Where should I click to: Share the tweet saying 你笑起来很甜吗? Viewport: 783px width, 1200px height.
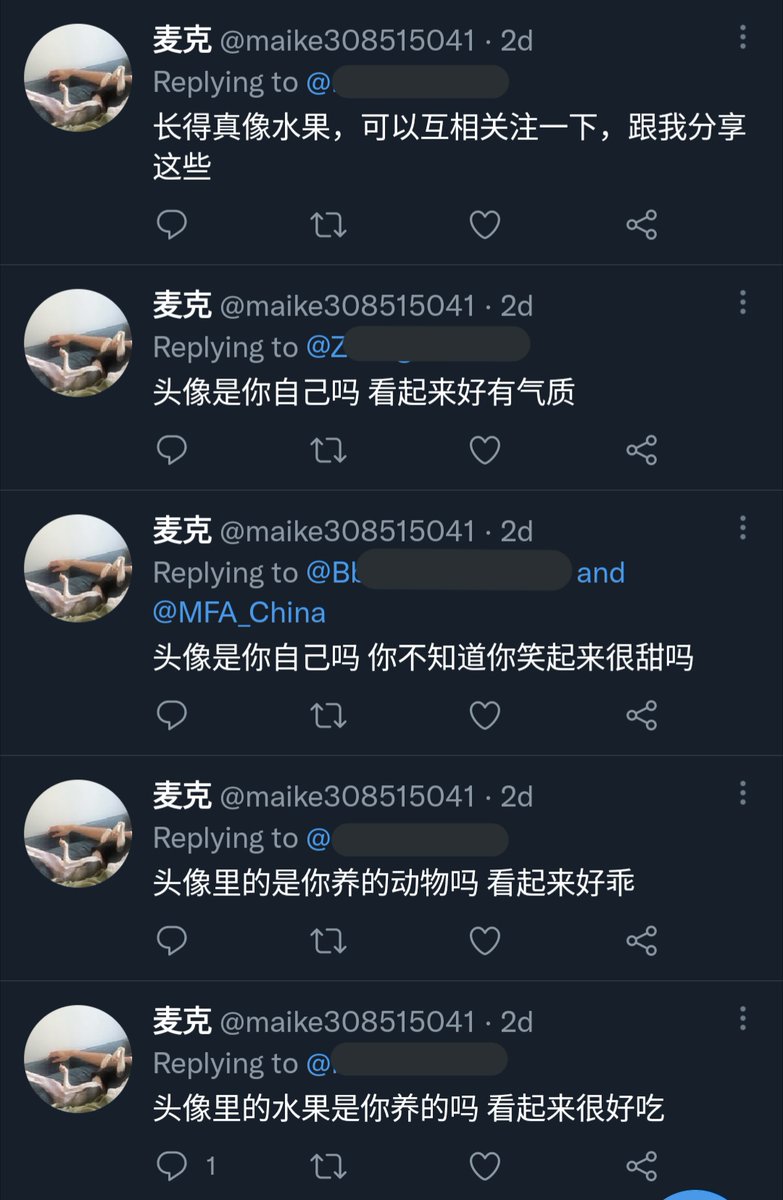click(641, 715)
